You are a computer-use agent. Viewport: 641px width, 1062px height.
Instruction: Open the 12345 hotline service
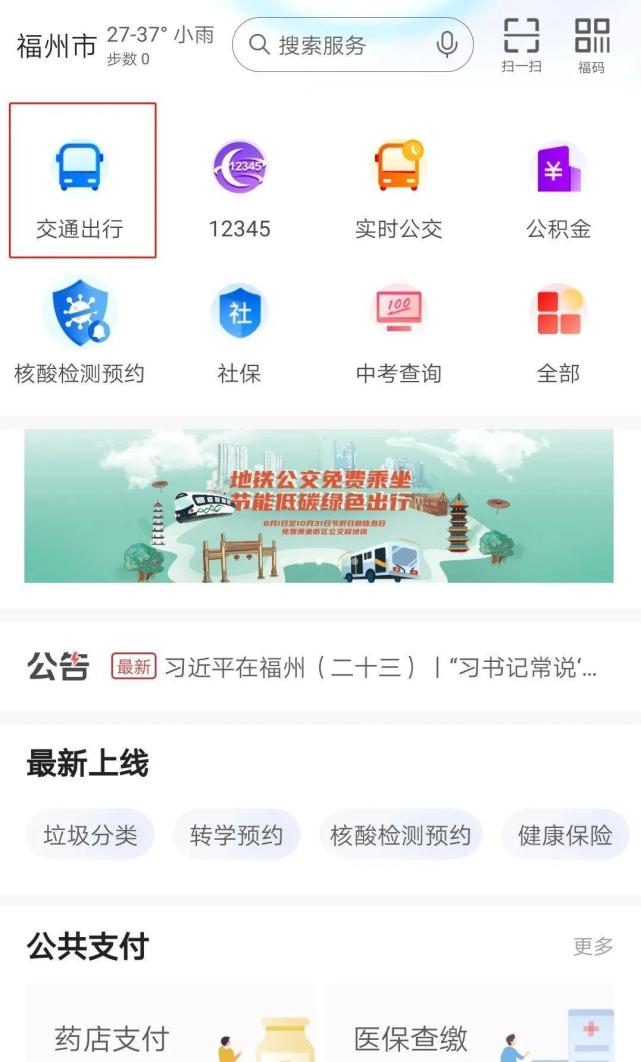(239, 188)
